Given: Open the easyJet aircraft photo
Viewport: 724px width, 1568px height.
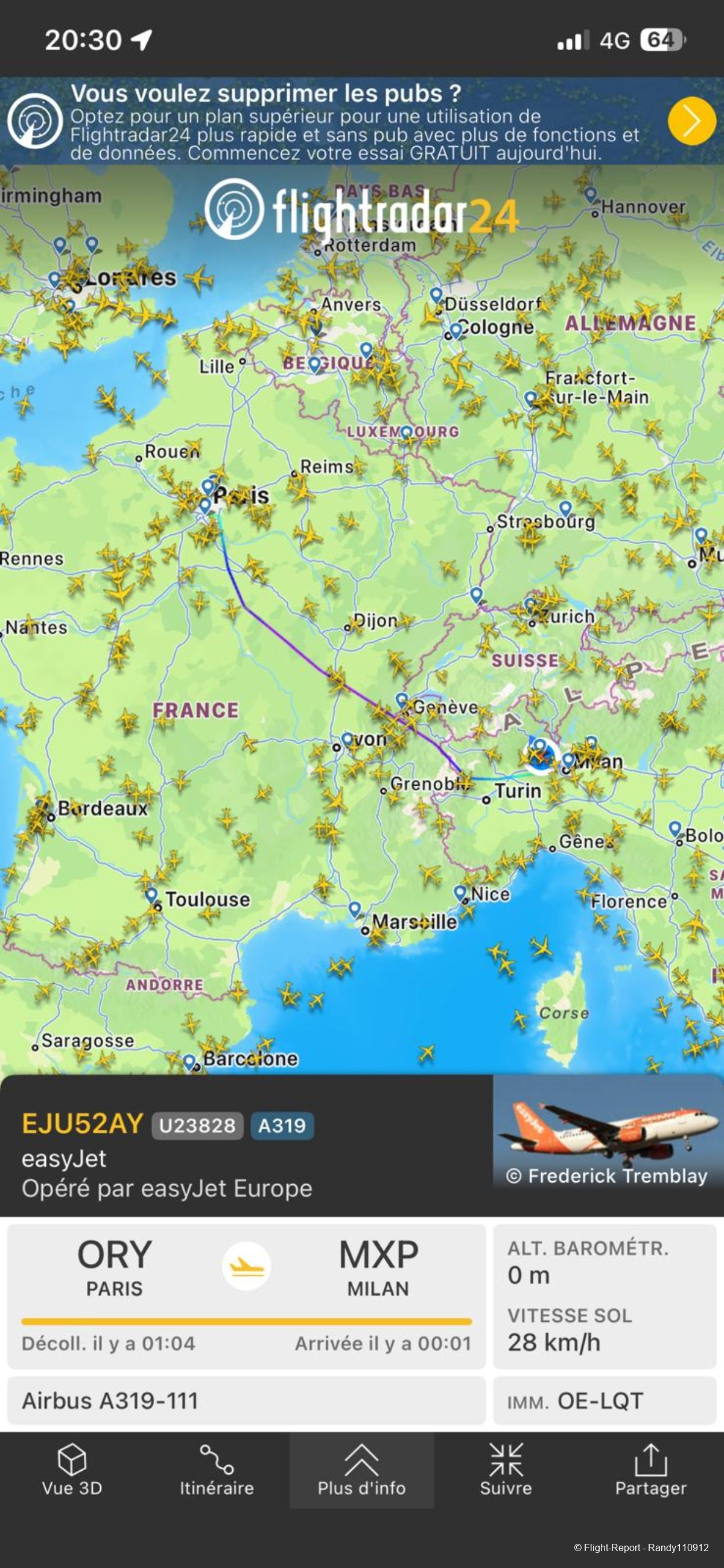Looking at the screenshot, I should [x=607, y=1132].
